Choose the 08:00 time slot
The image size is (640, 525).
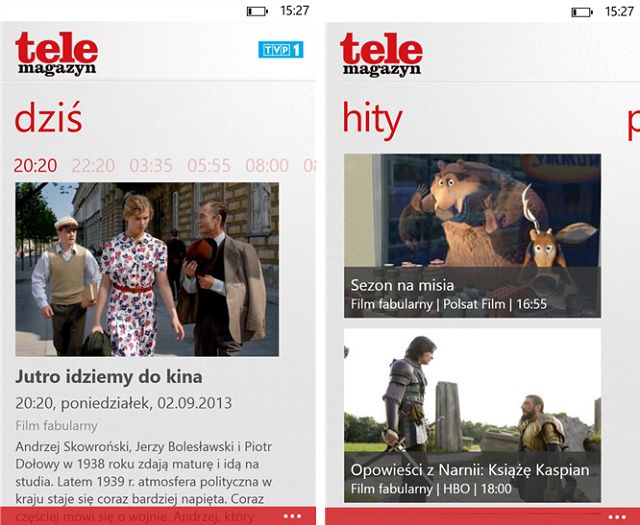267,166
